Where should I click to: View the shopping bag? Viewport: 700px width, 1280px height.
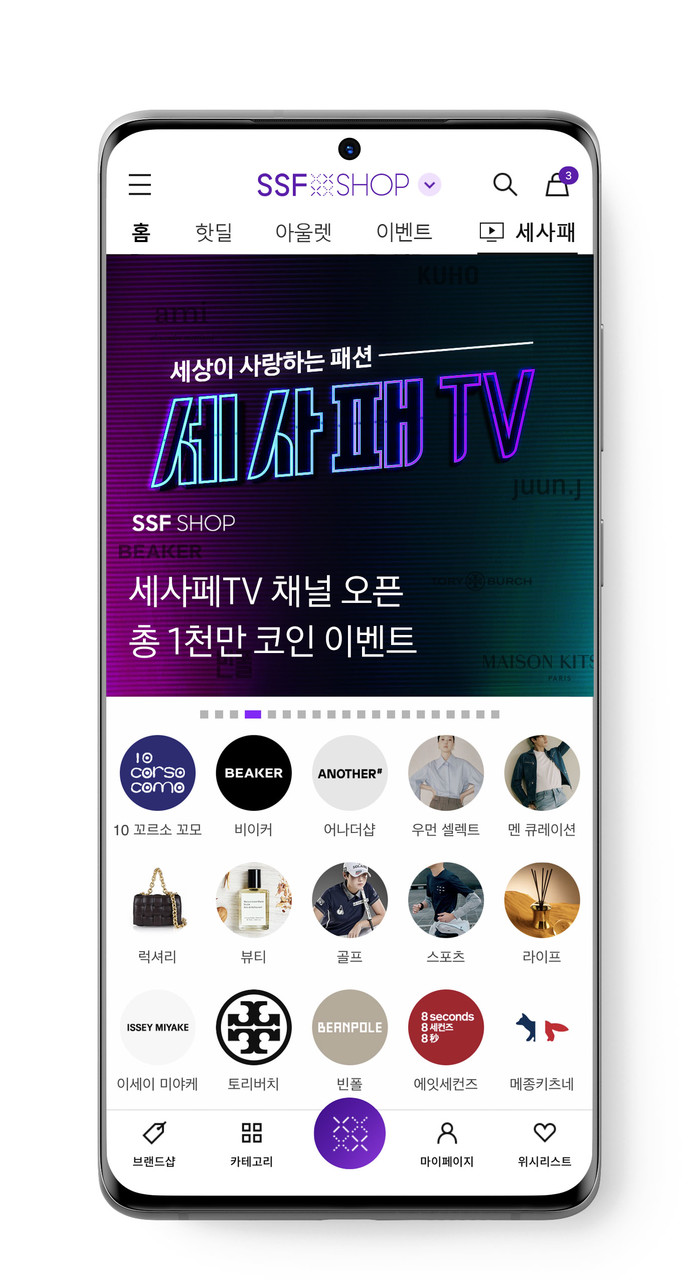[557, 185]
